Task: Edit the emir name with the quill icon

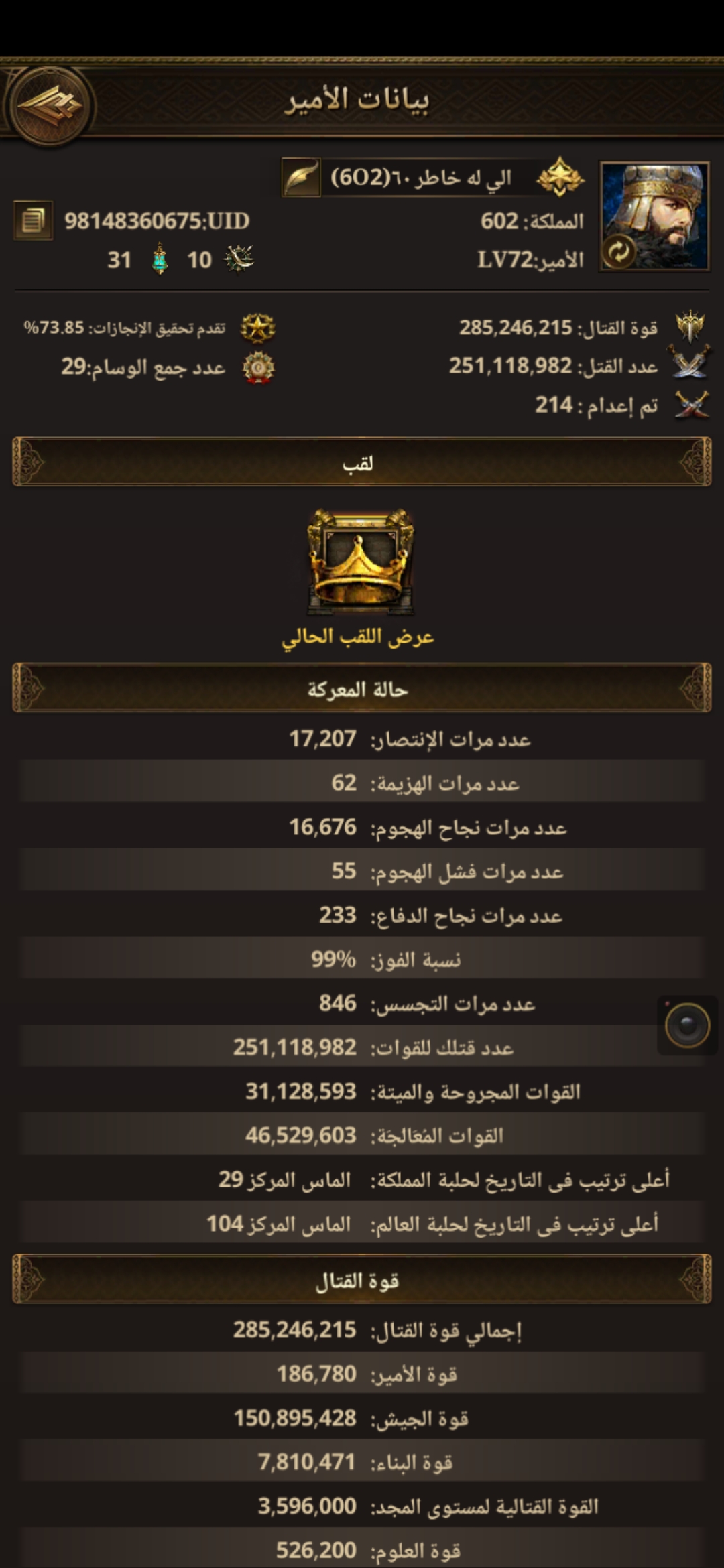Action: click(301, 178)
